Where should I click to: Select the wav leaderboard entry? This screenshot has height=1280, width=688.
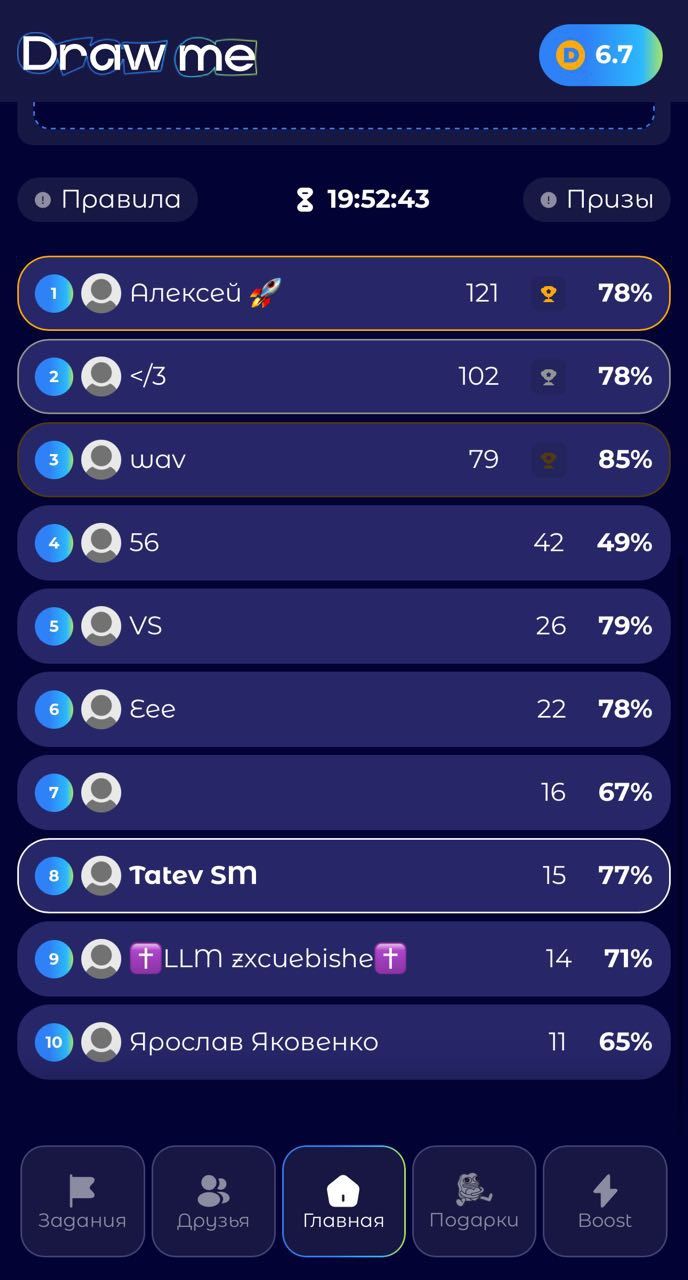[x=343, y=459]
